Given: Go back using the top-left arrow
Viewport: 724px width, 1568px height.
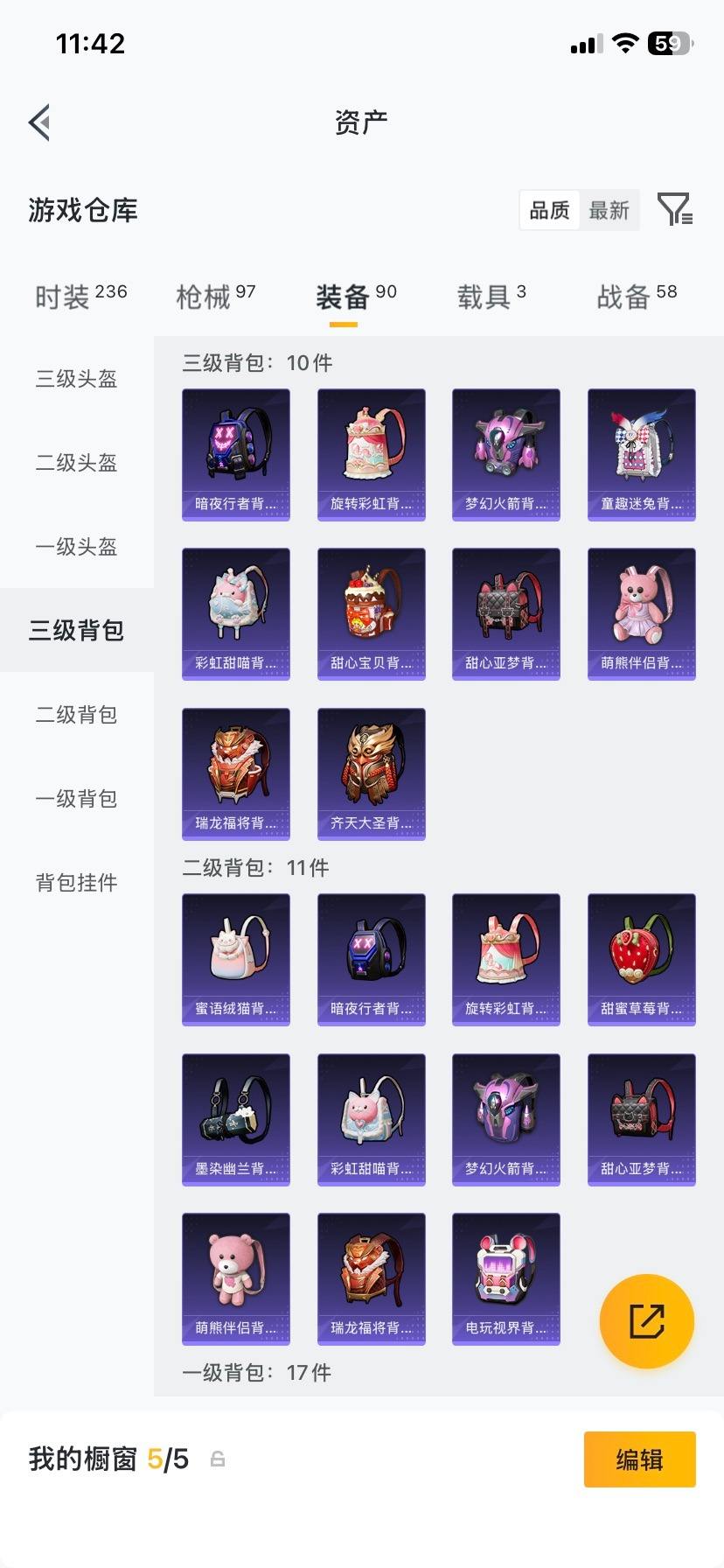Looking at the screenshot, I should click(39, 122).
